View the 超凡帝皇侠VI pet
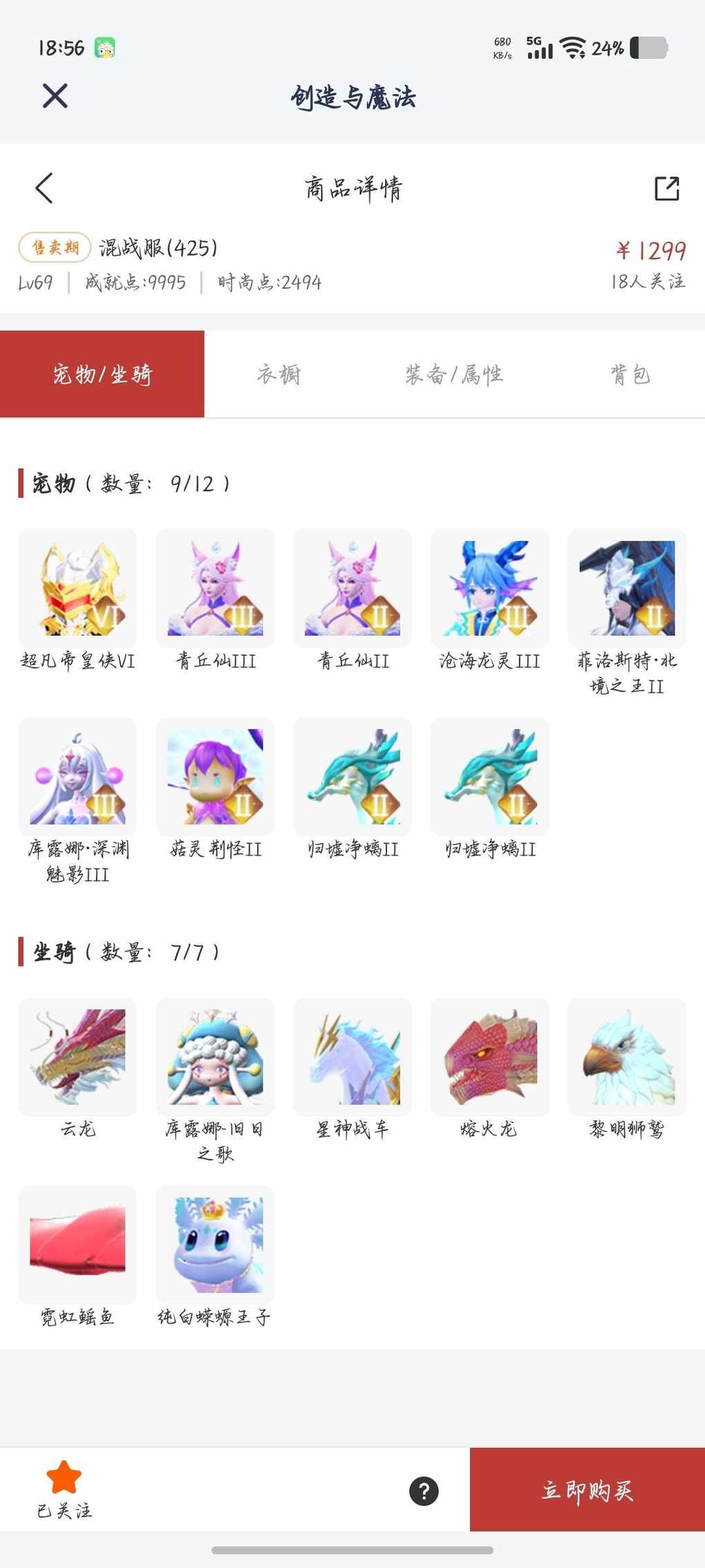The width and height of the screenshot is (705, 1568). click(77, 589)
